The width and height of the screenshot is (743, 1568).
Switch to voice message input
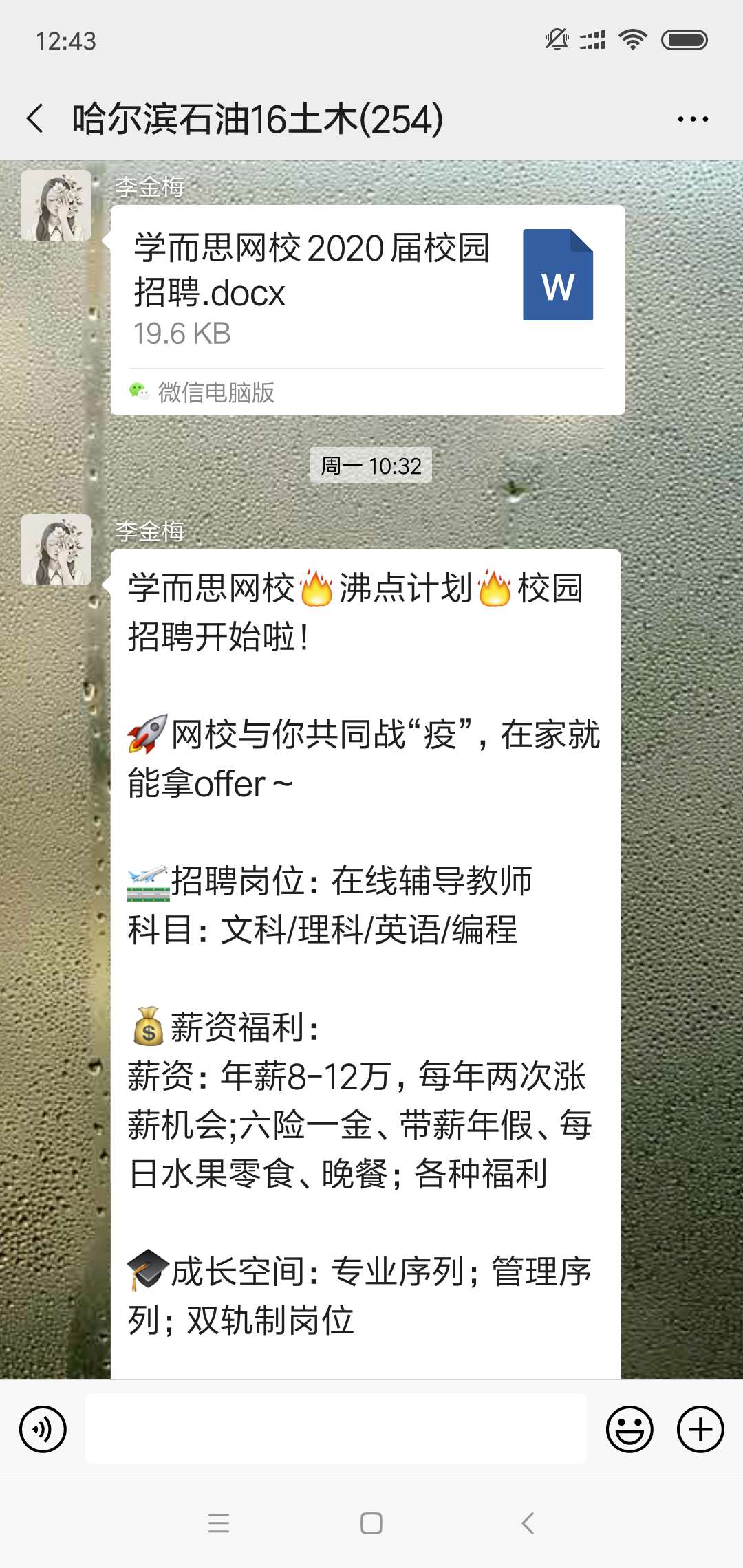click(x=43, y=1430)
